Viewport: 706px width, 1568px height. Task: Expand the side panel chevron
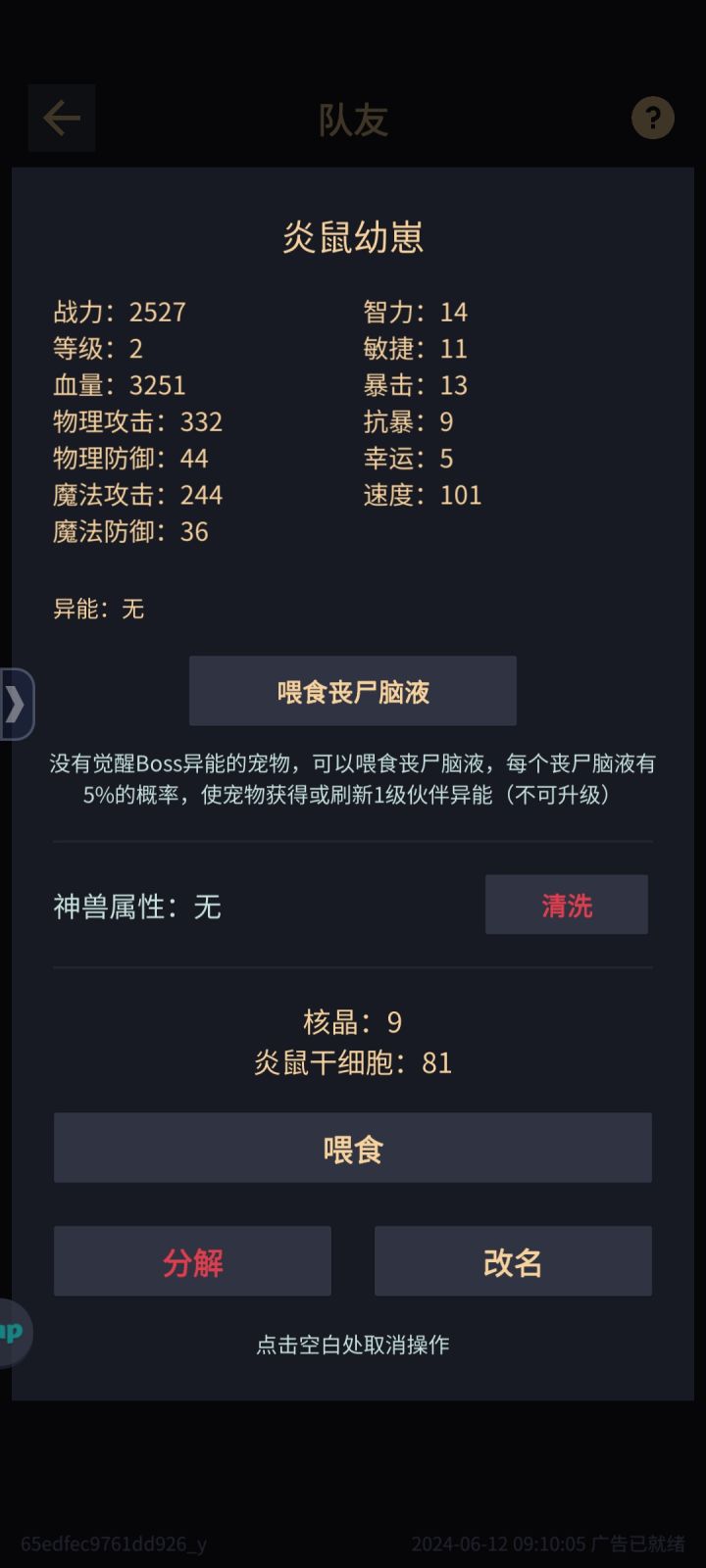pos(15,704)
